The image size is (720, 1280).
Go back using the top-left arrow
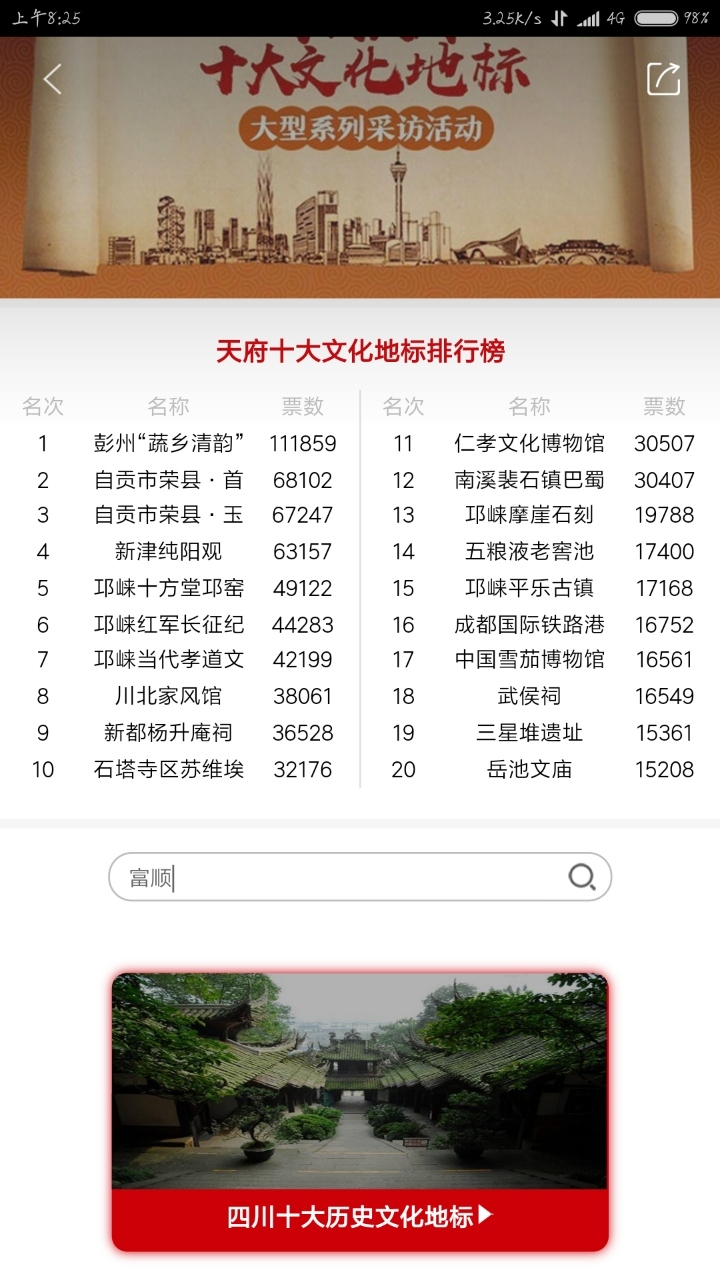coord(53,79)
